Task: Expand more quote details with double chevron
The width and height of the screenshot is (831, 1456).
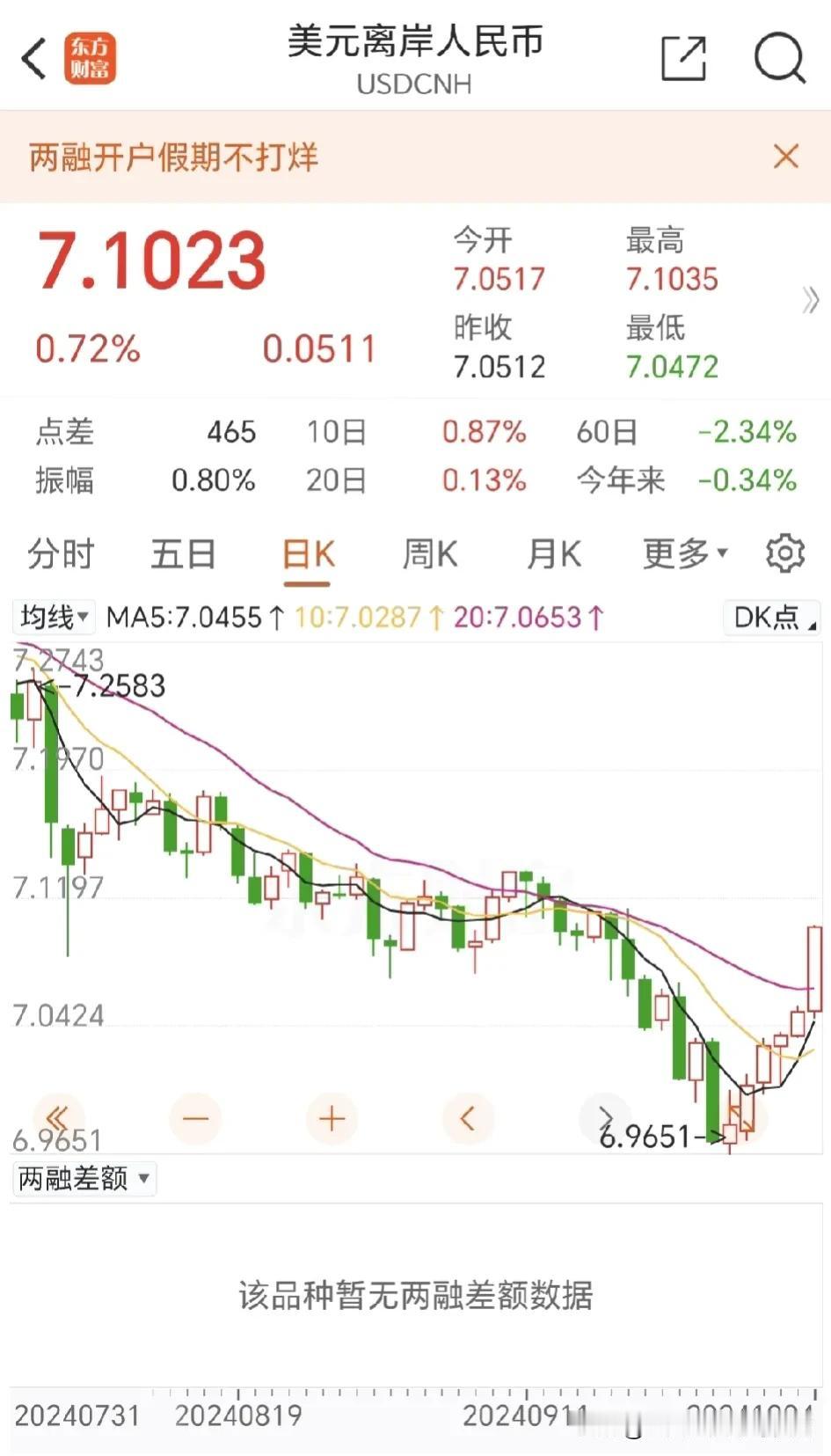Action: pyautogui.click(x=810, y=300)
